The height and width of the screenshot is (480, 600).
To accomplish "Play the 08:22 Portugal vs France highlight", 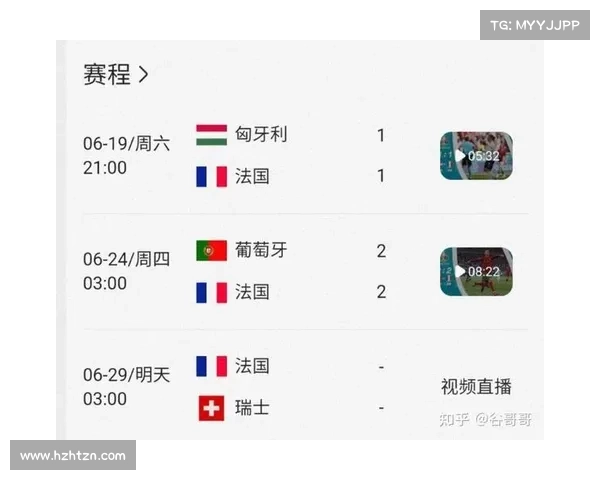I will 476,271.
